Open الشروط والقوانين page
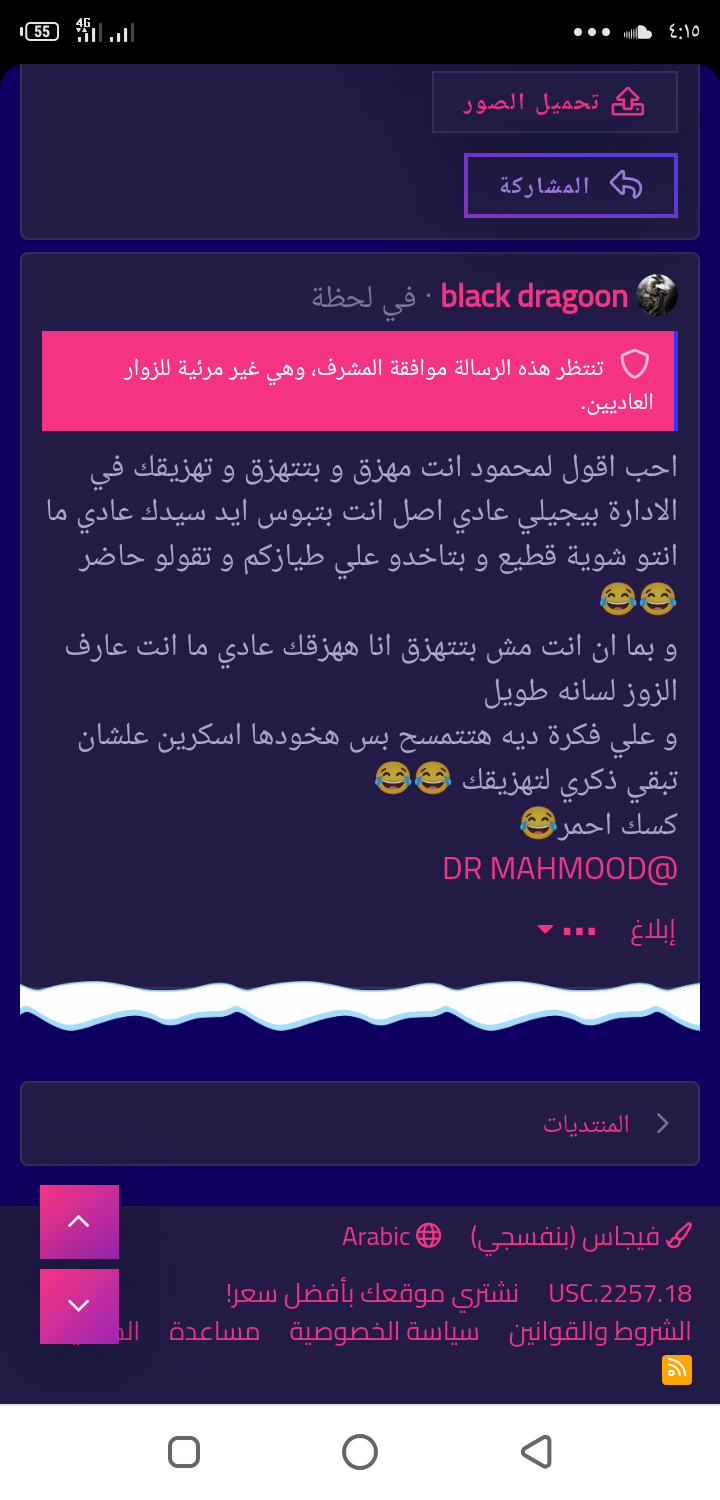The width and height of the screenshot is (720, 1500). (600, 1332)
